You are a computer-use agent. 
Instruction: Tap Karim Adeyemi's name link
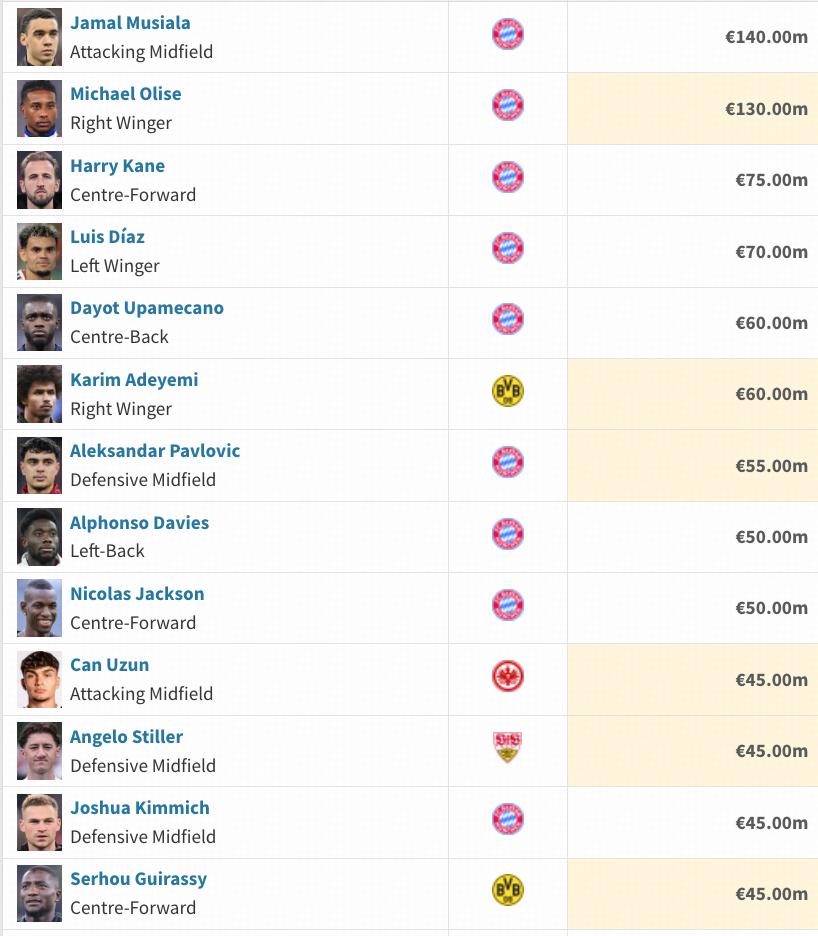coord(134,380)
